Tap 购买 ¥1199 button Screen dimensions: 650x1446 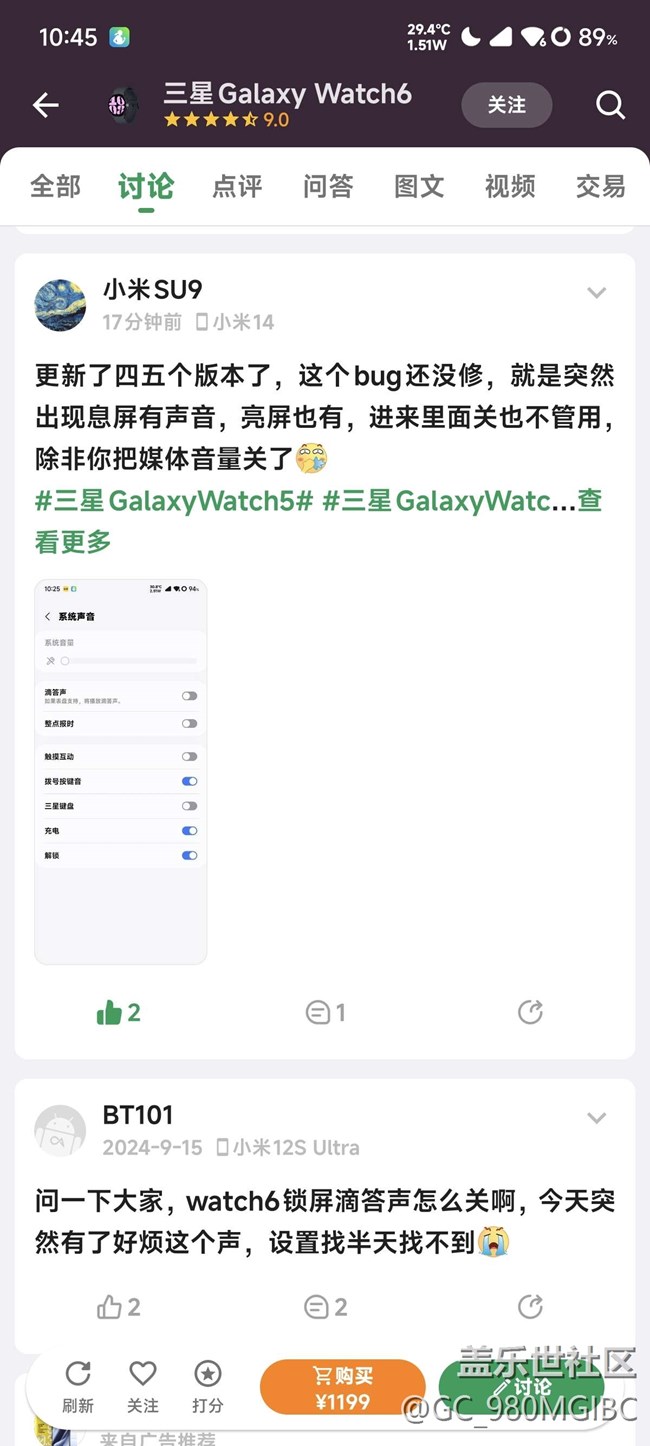click(342, 1388)
